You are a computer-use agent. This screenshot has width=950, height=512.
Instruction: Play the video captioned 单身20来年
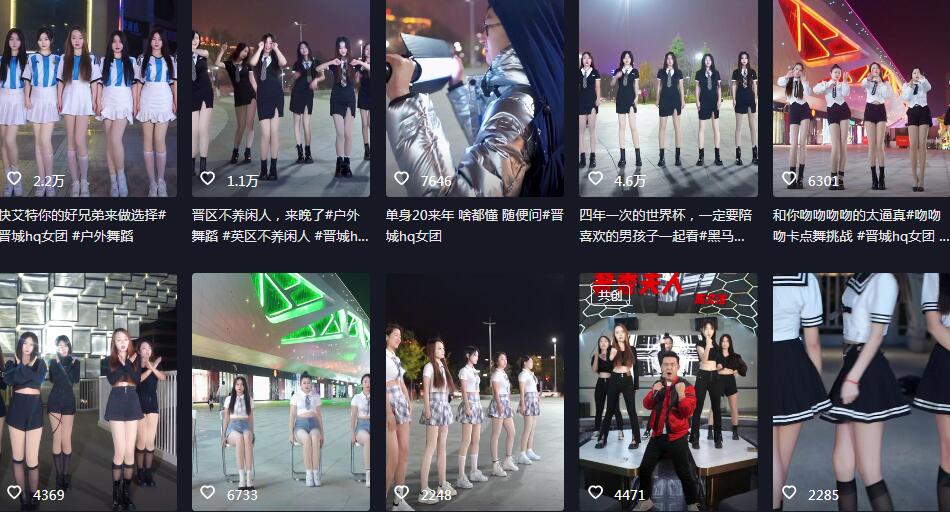point(474,98)
